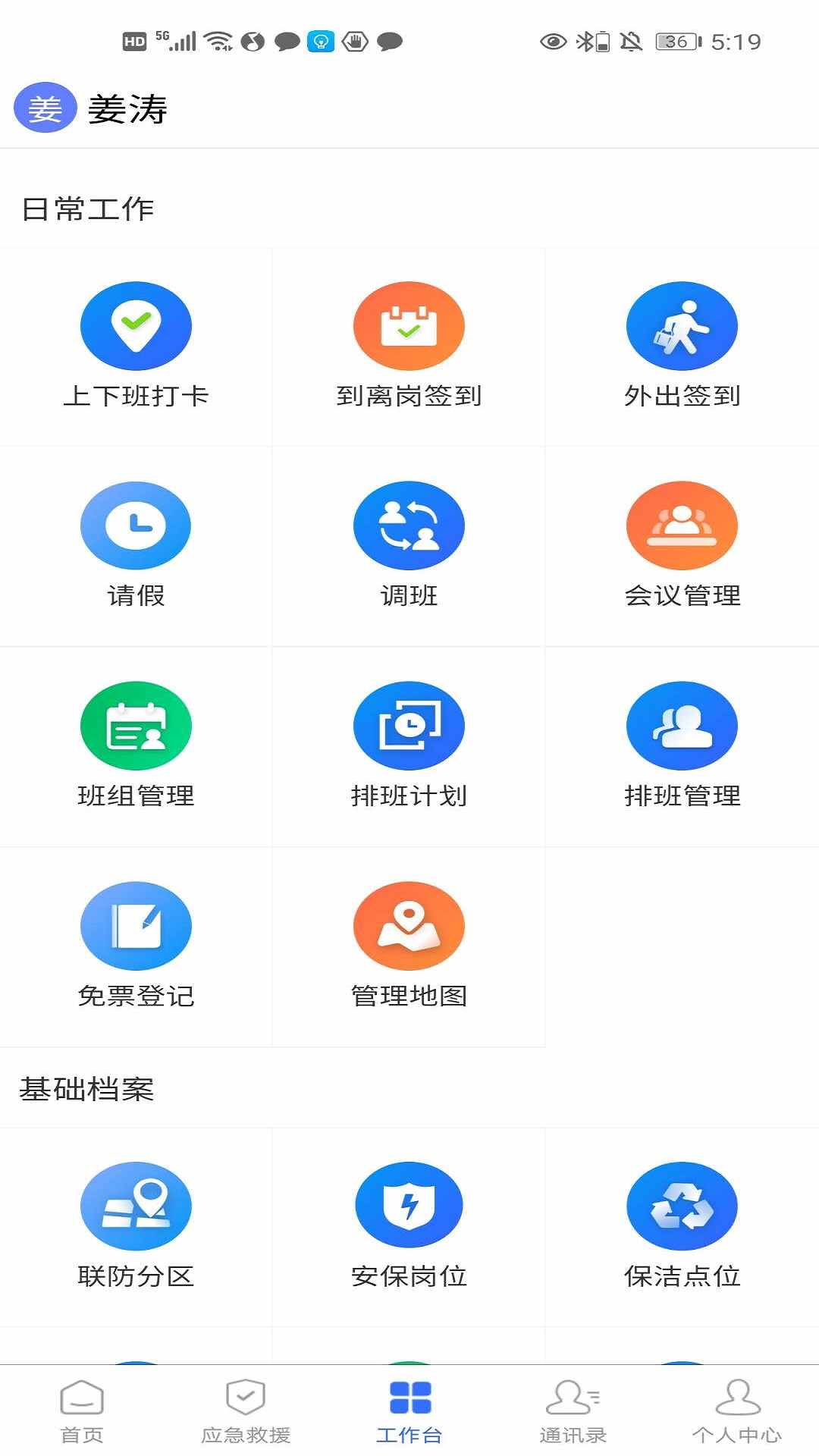This screenshot has height=1456, width=819.
Task: Tap the 排班计划 scheduling plan icon
Action: [x=409, y=725]
